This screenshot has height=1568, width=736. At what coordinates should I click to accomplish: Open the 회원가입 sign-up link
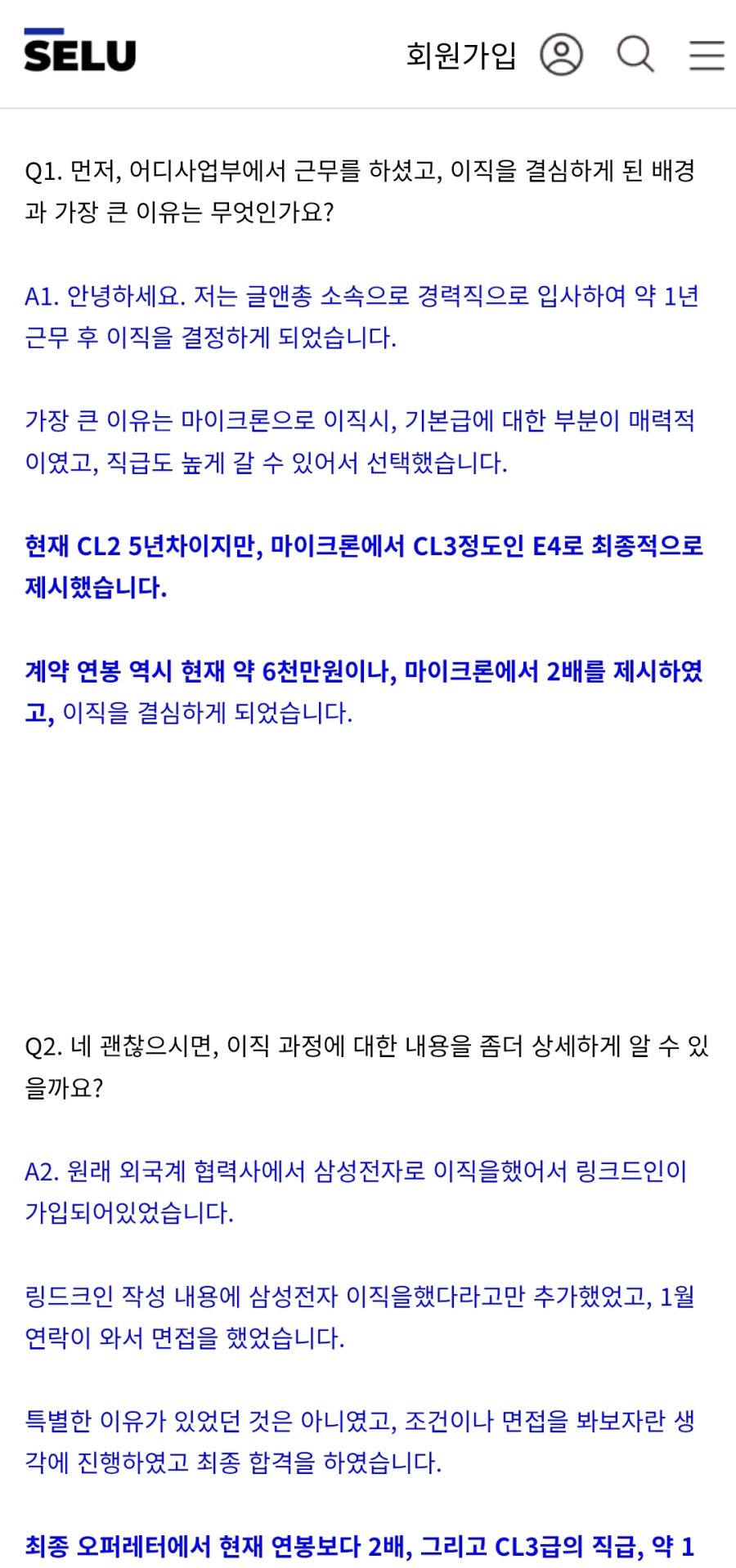461,55
